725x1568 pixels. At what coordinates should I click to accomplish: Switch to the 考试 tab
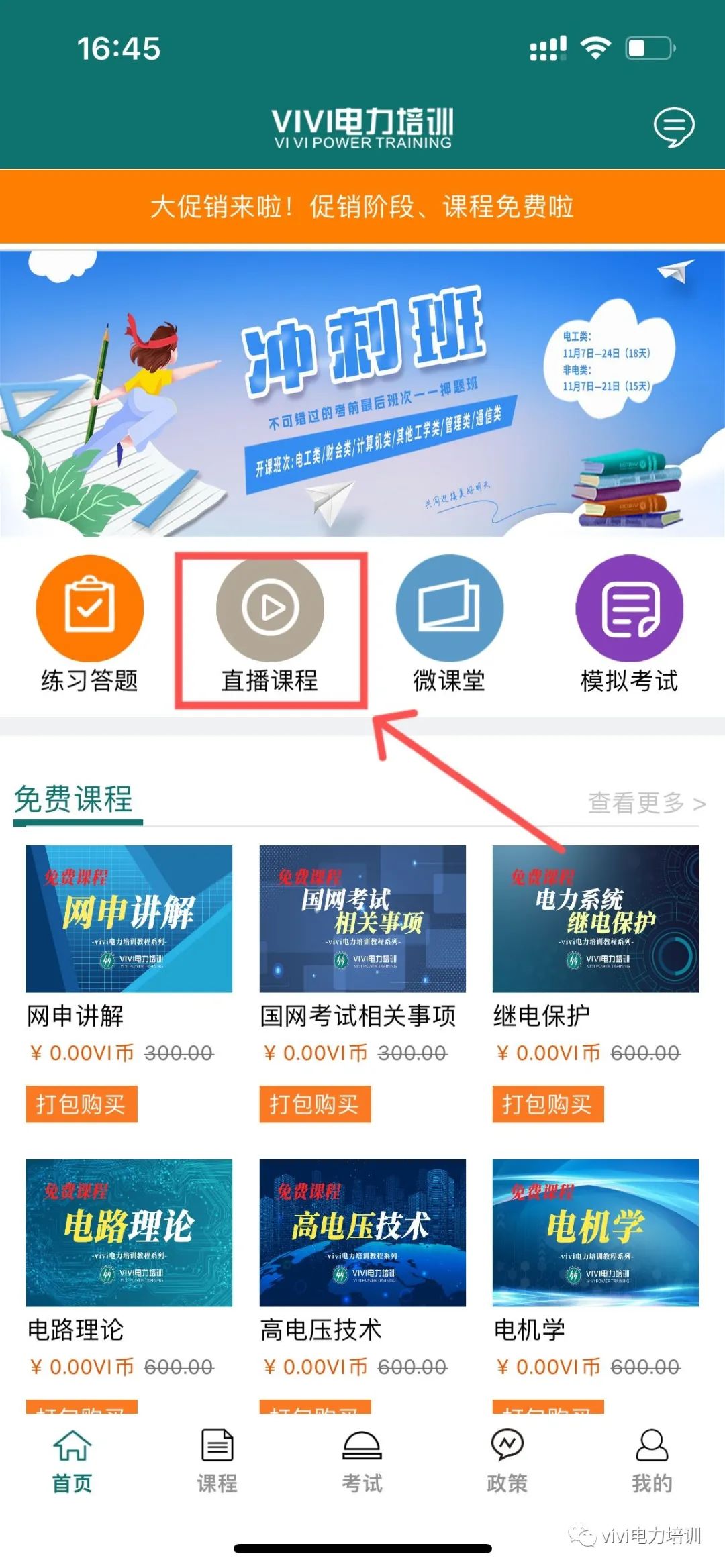pyautogui.click(x=362, y=1461)
